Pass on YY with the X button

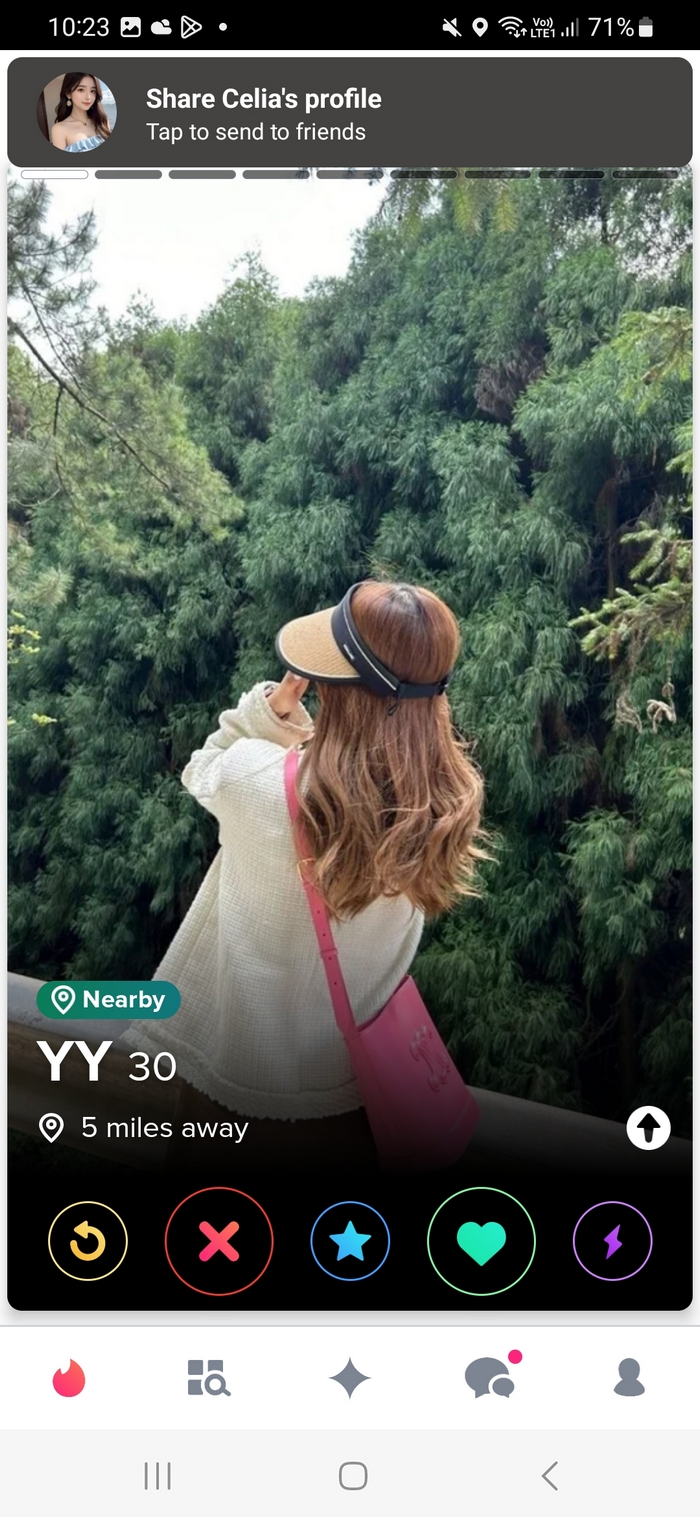[219, 1241]
